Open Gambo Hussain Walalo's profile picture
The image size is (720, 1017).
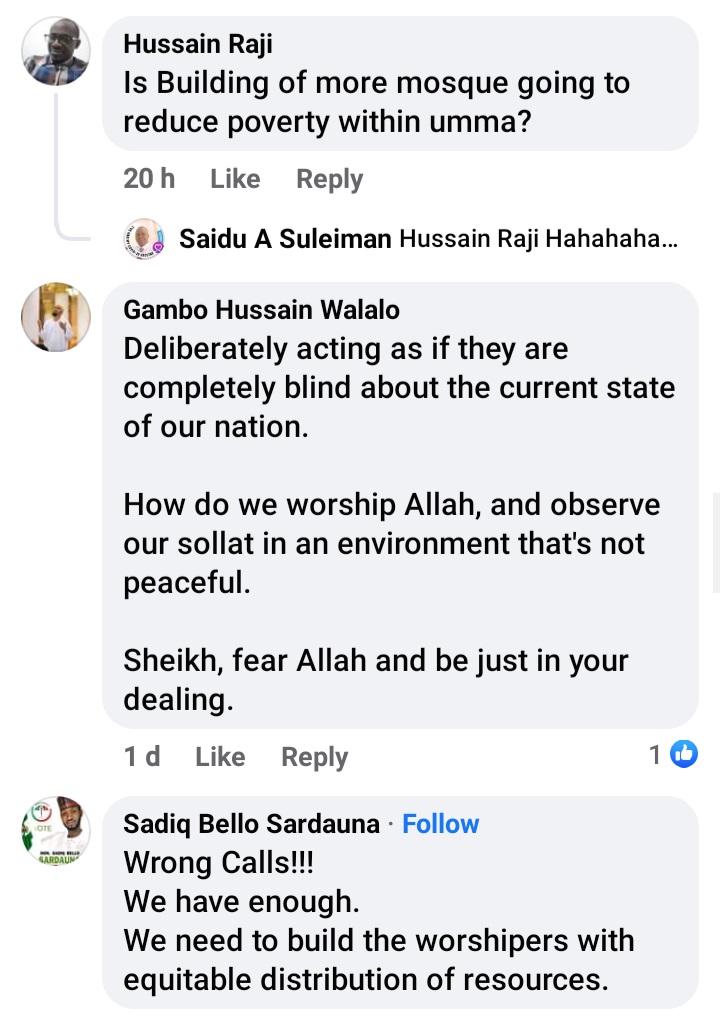pyautogui.click(x=56, y=317)
